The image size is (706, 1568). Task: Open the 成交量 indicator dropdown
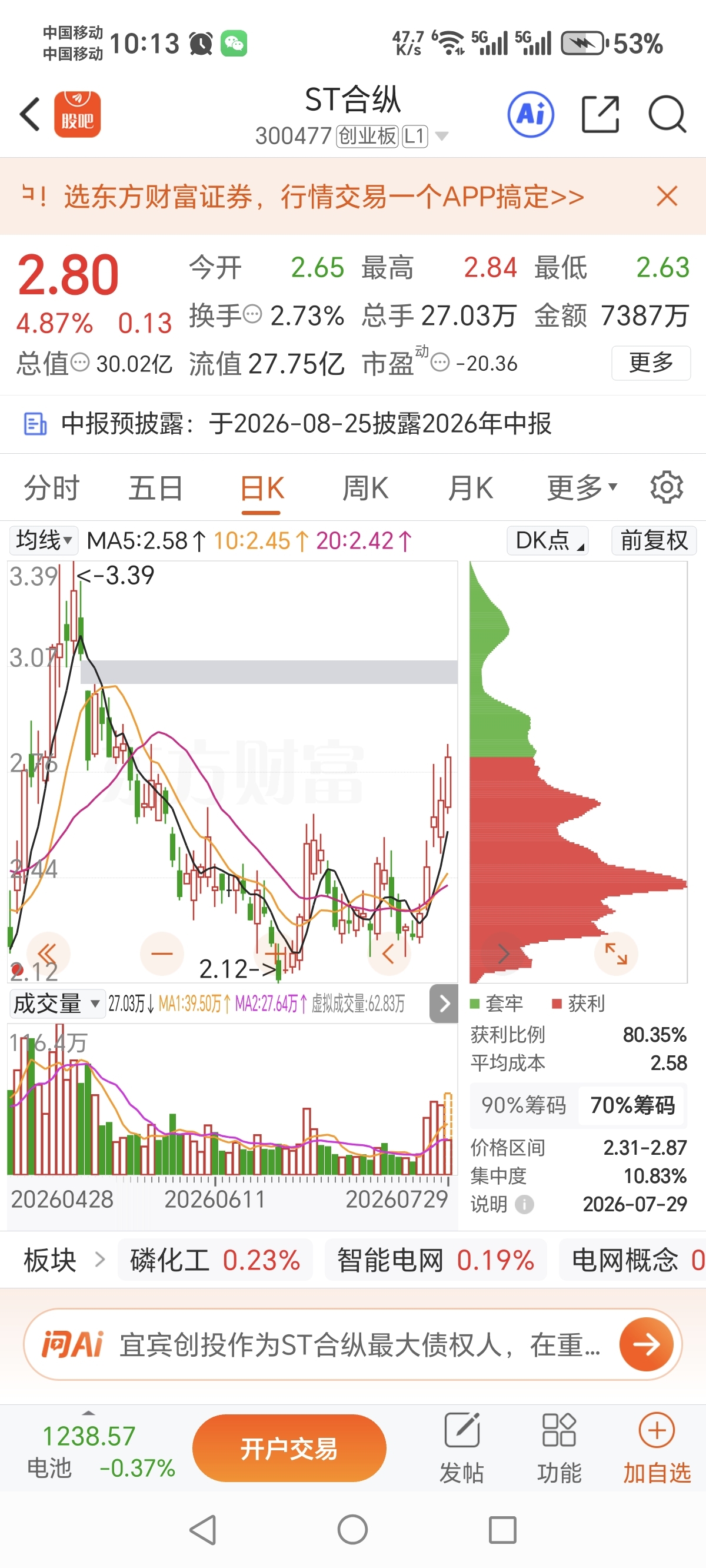56,1003
